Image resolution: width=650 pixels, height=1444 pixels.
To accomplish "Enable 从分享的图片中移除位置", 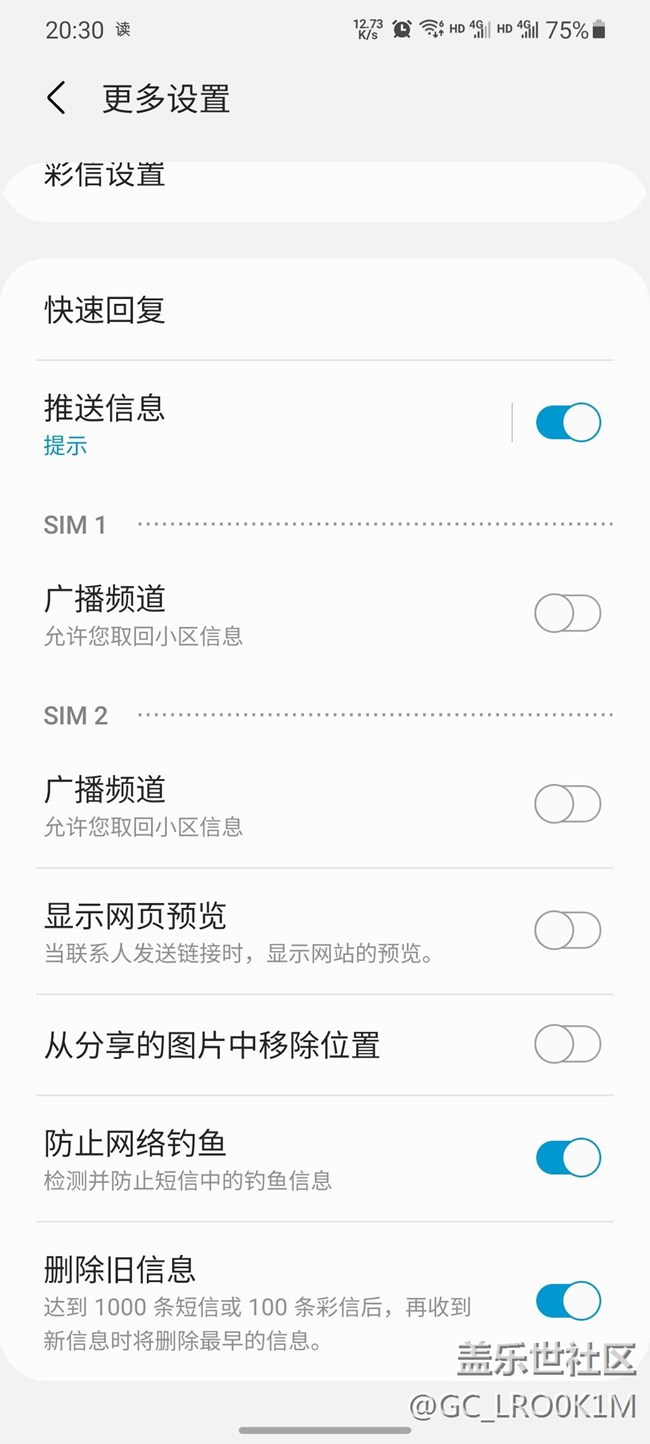I will click(568, 1045).
